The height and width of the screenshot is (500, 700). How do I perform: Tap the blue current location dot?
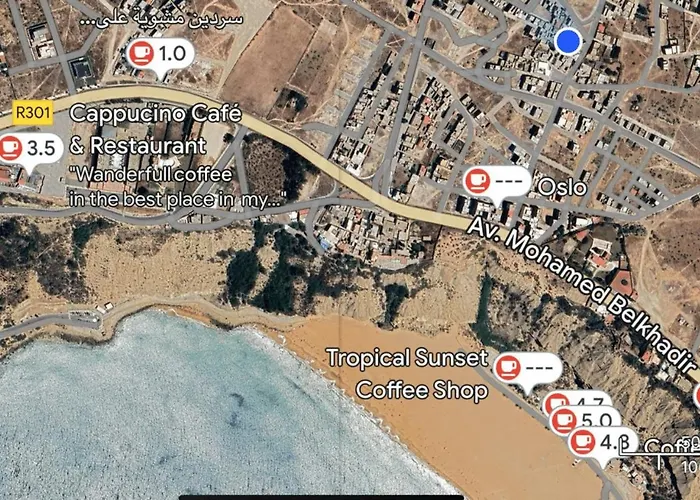[x=568, y=41]
